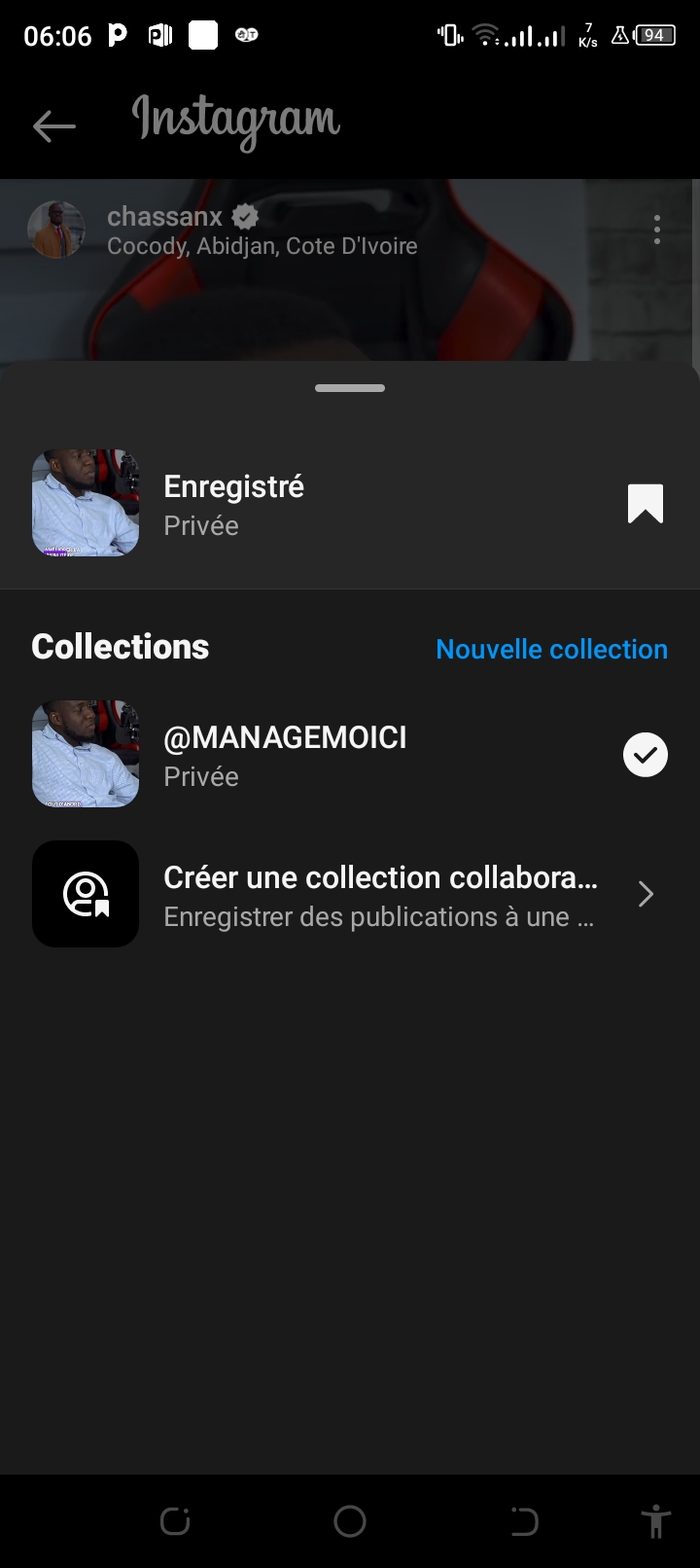
Task: Open the post's three-dot overflow menu
Action: [657, 230]
